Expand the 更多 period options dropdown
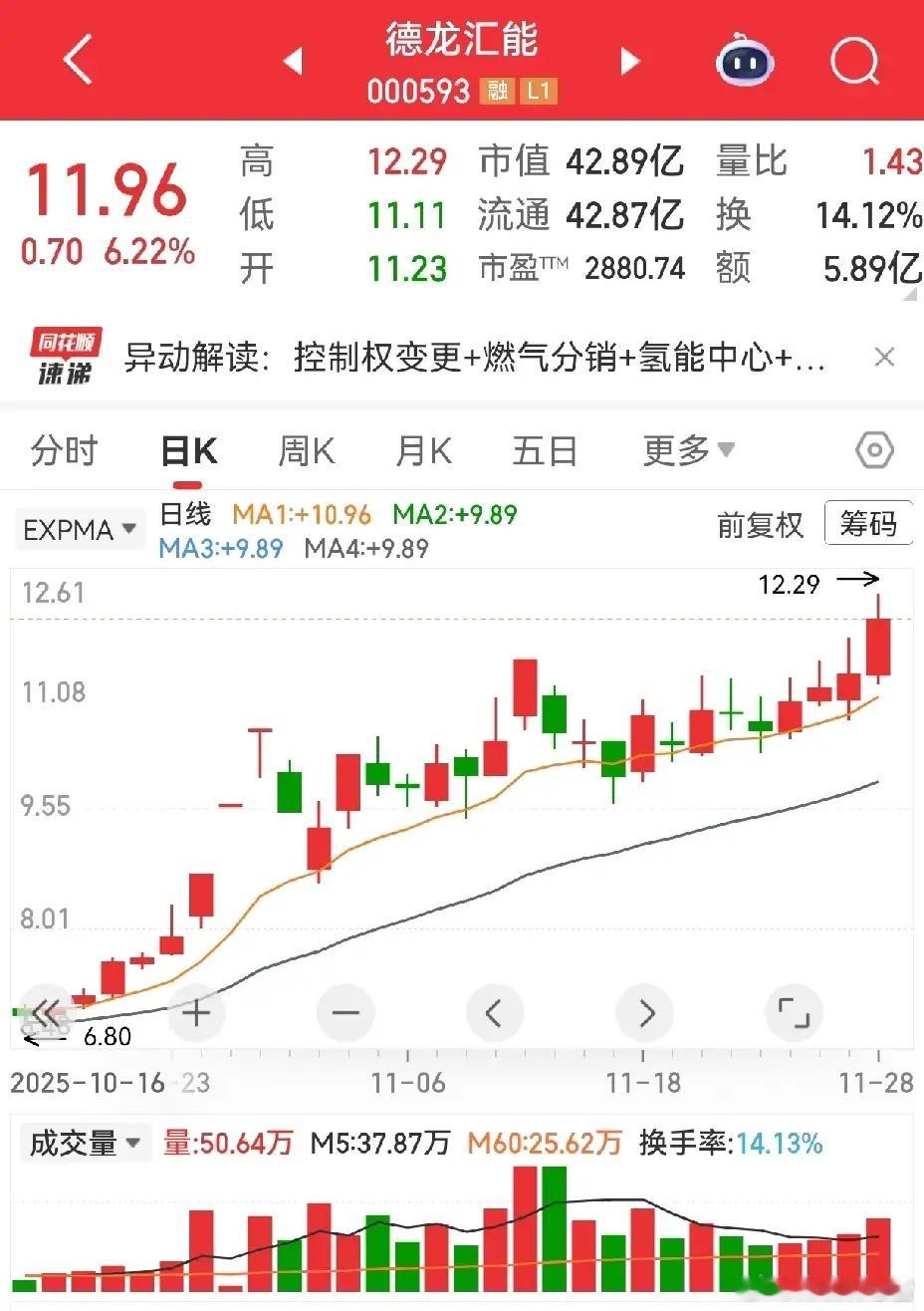This screenshot has width=924, height=1311. pos(687,449)
